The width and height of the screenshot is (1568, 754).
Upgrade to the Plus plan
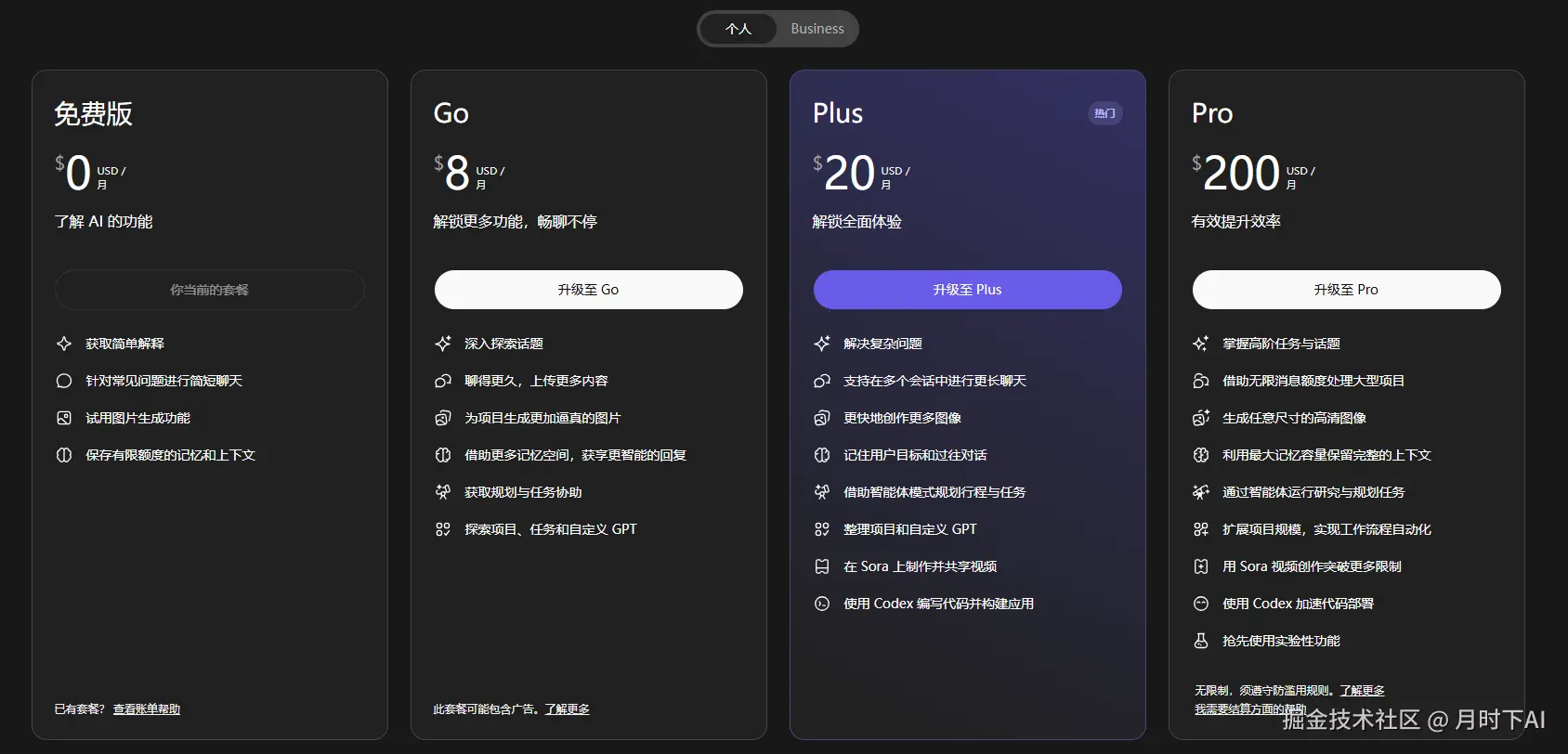pos(967,290)
